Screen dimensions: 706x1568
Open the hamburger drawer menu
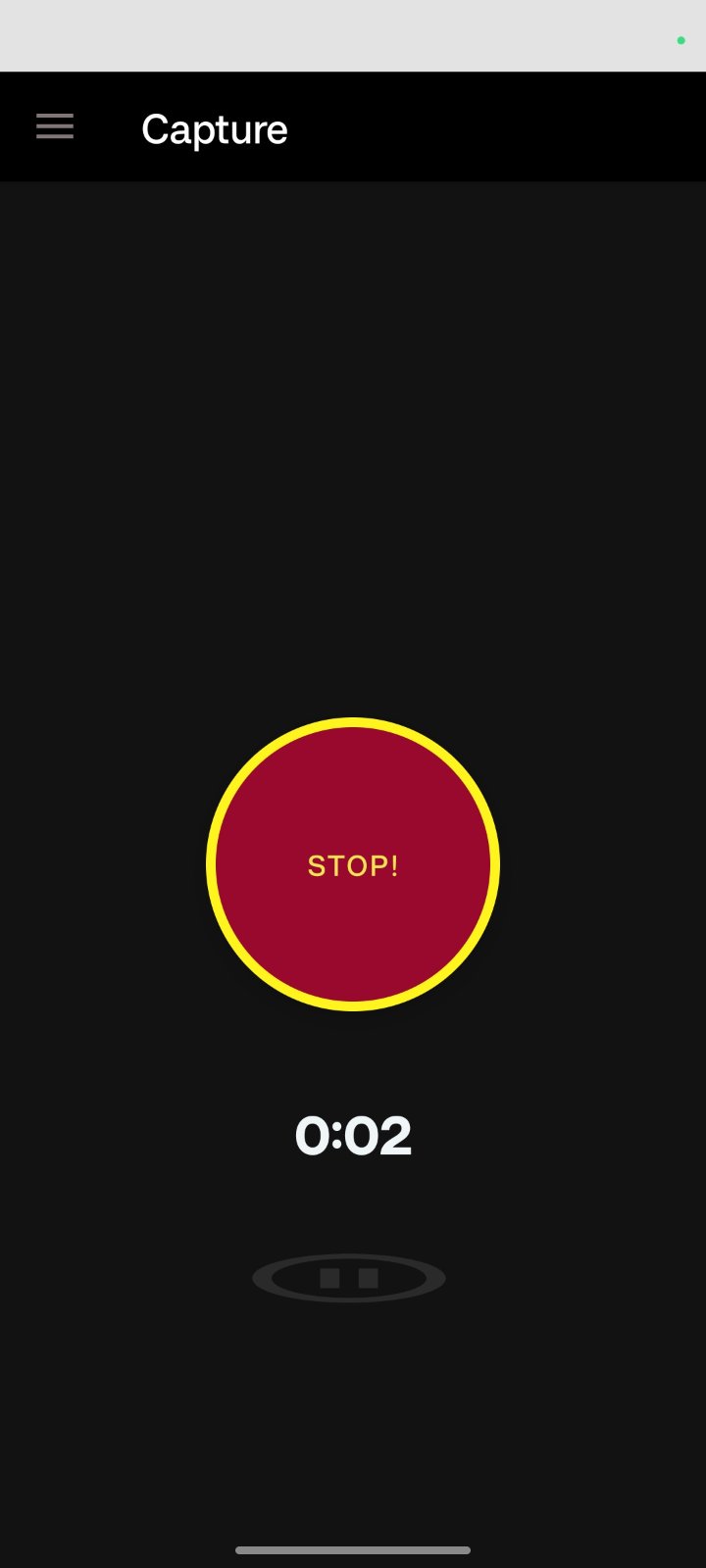tap(55, 126)
